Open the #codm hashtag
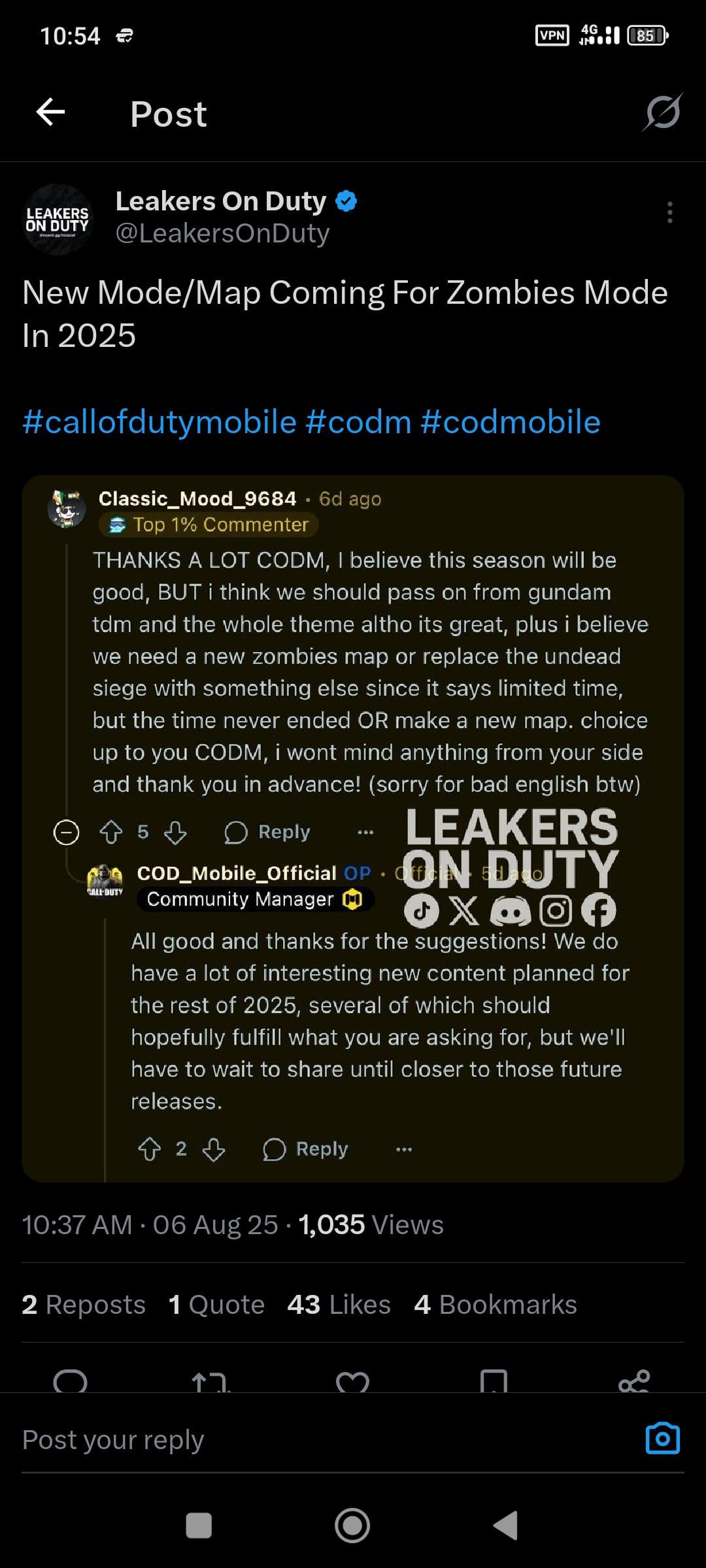 [358, 421]
